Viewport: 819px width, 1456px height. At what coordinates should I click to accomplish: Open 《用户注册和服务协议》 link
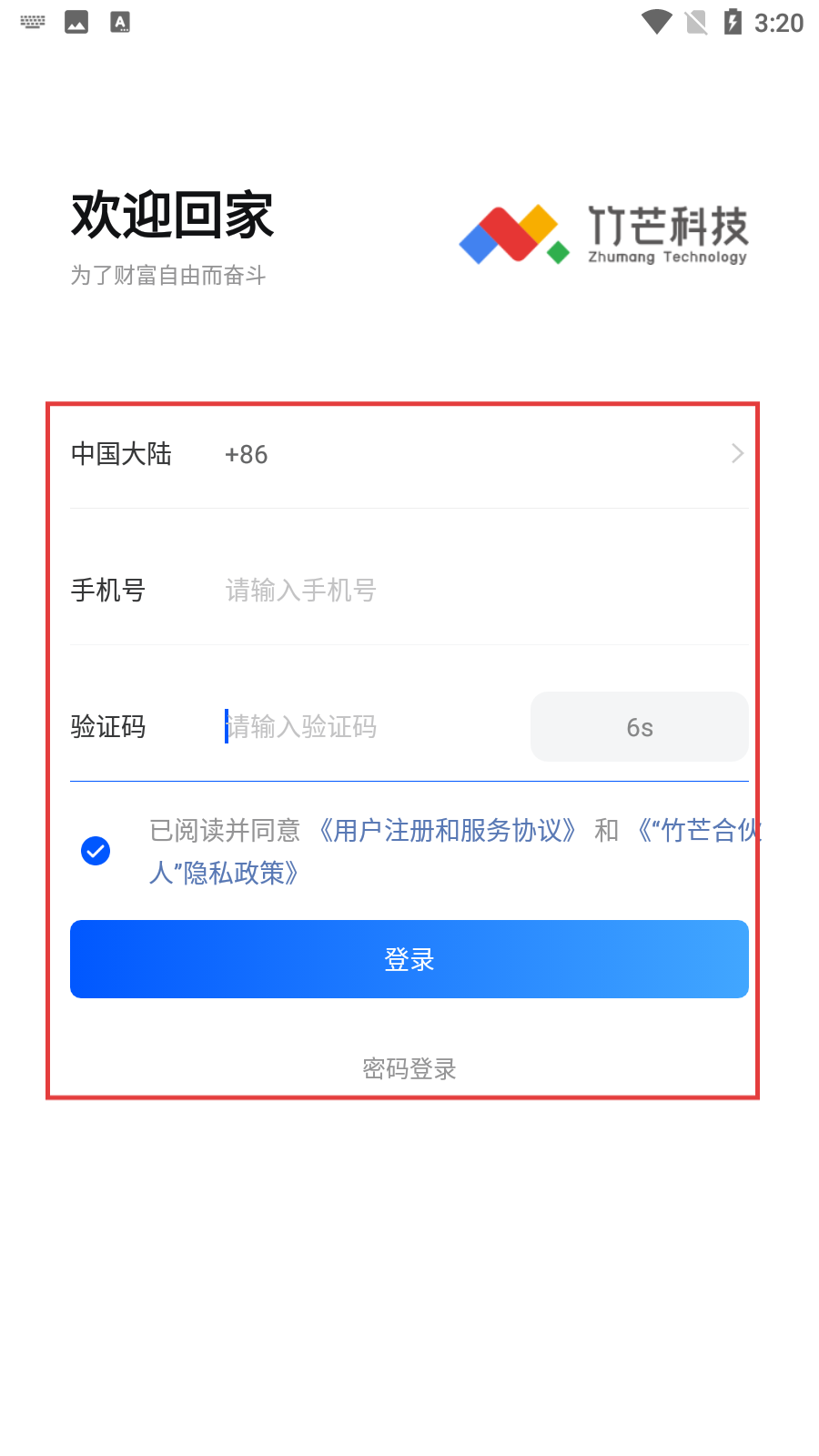446,831
